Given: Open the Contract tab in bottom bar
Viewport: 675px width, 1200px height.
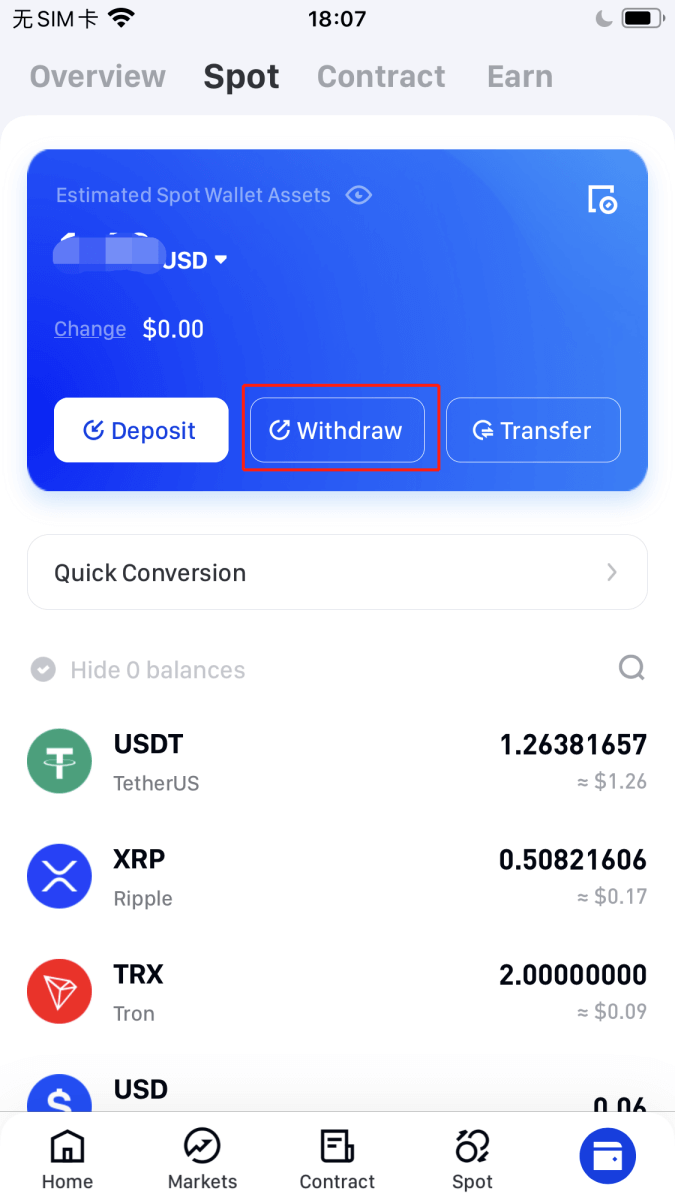Looking at the screenshot, I should [337, 1159].
